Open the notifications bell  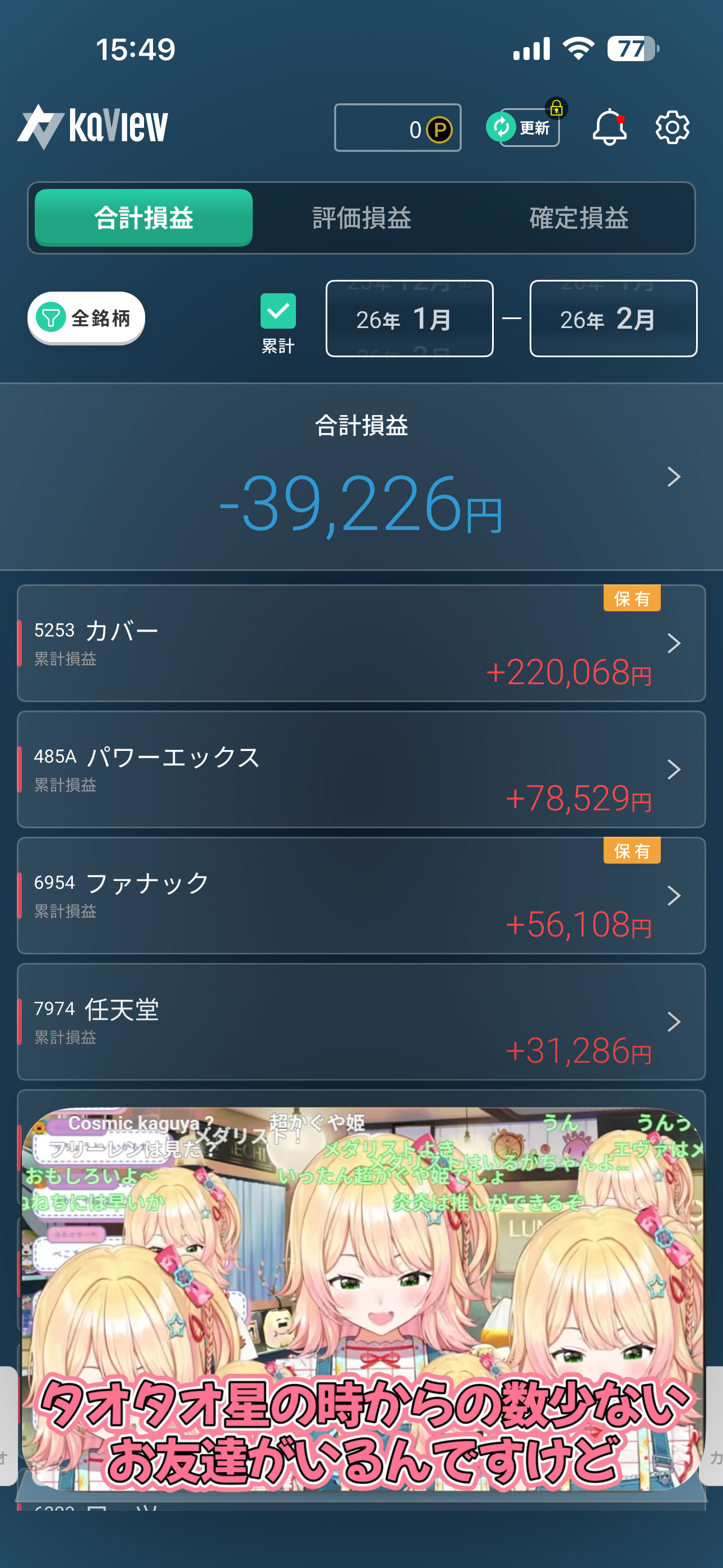tap(609, 127)
